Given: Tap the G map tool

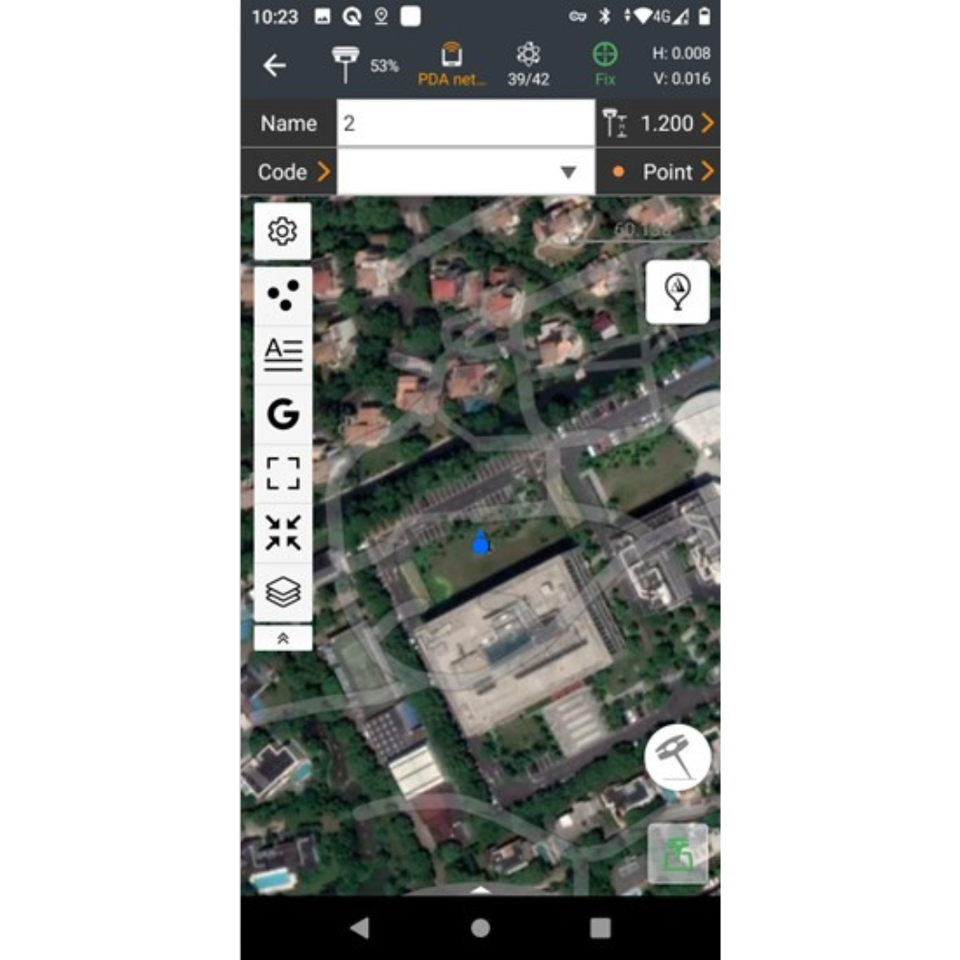Looking at the screenshot, I should click(x=283, y=414).
